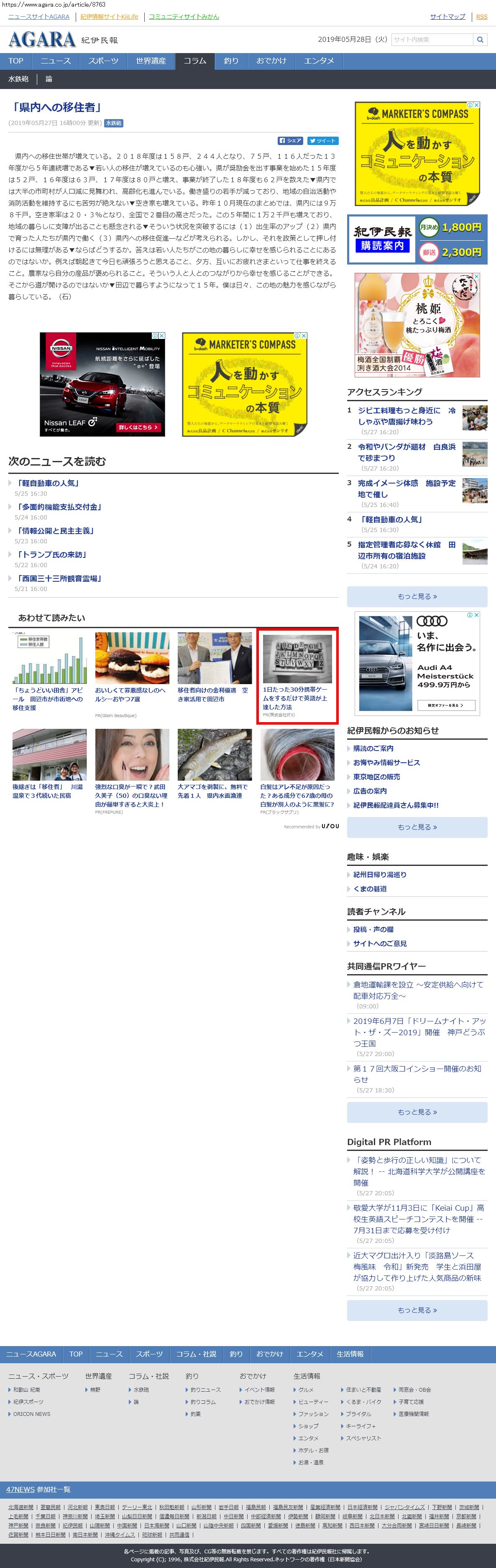Open the 47NEWS footer link
The image size is (496, 1568).
pyautogui.click(x=20, y=1489)
